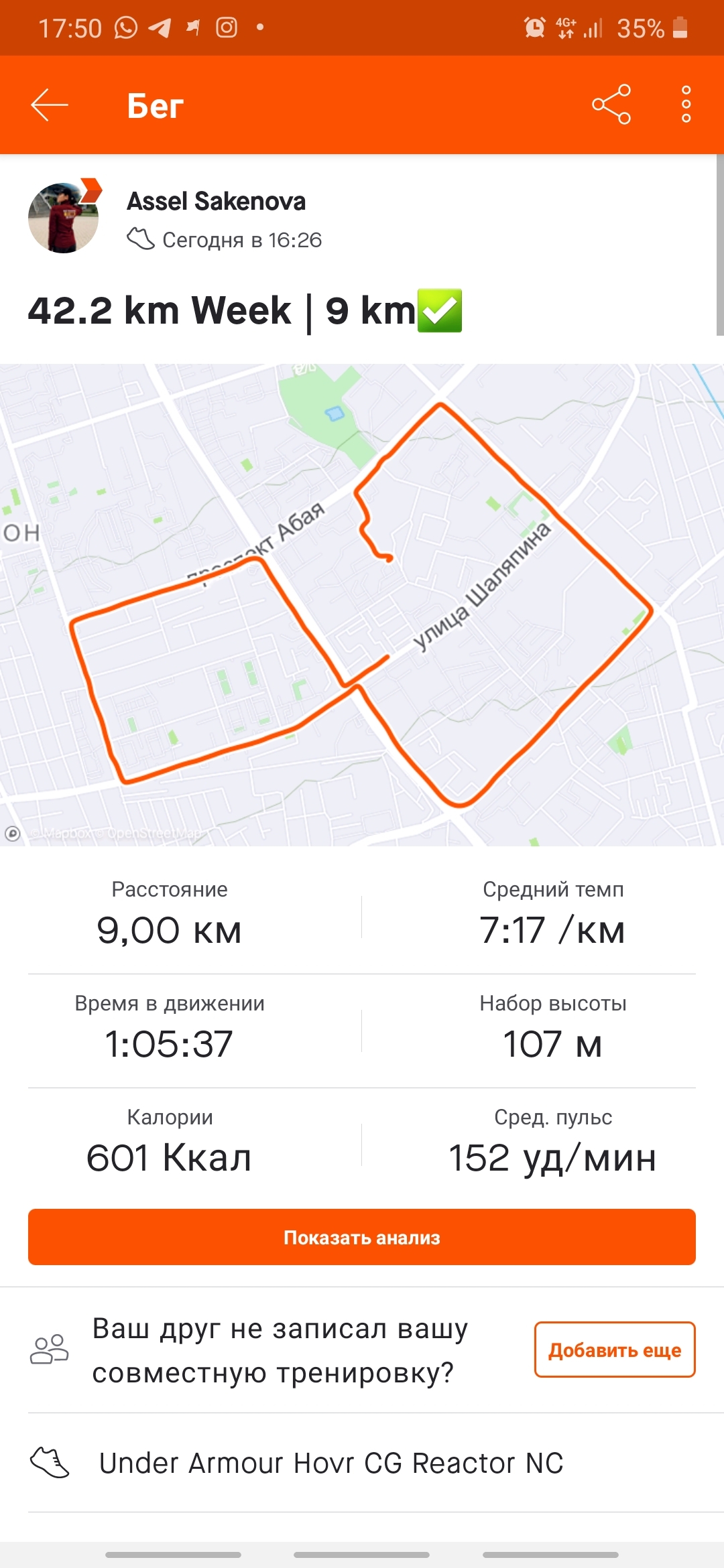Go back using the arrow
Viewport: 724px width, 1568px height.
pyautogui.click(x=50, y=105)
